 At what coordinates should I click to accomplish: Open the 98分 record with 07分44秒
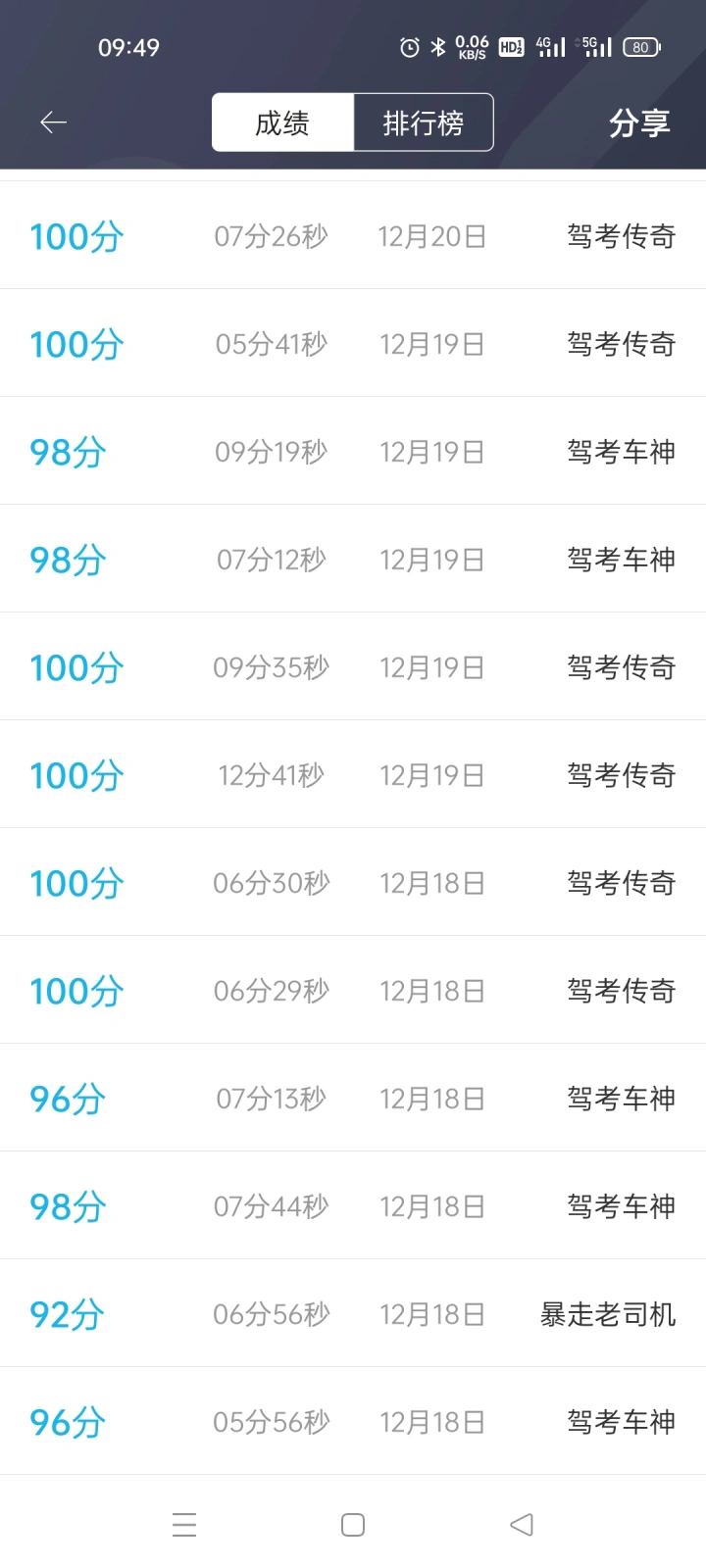[353, 1205]
